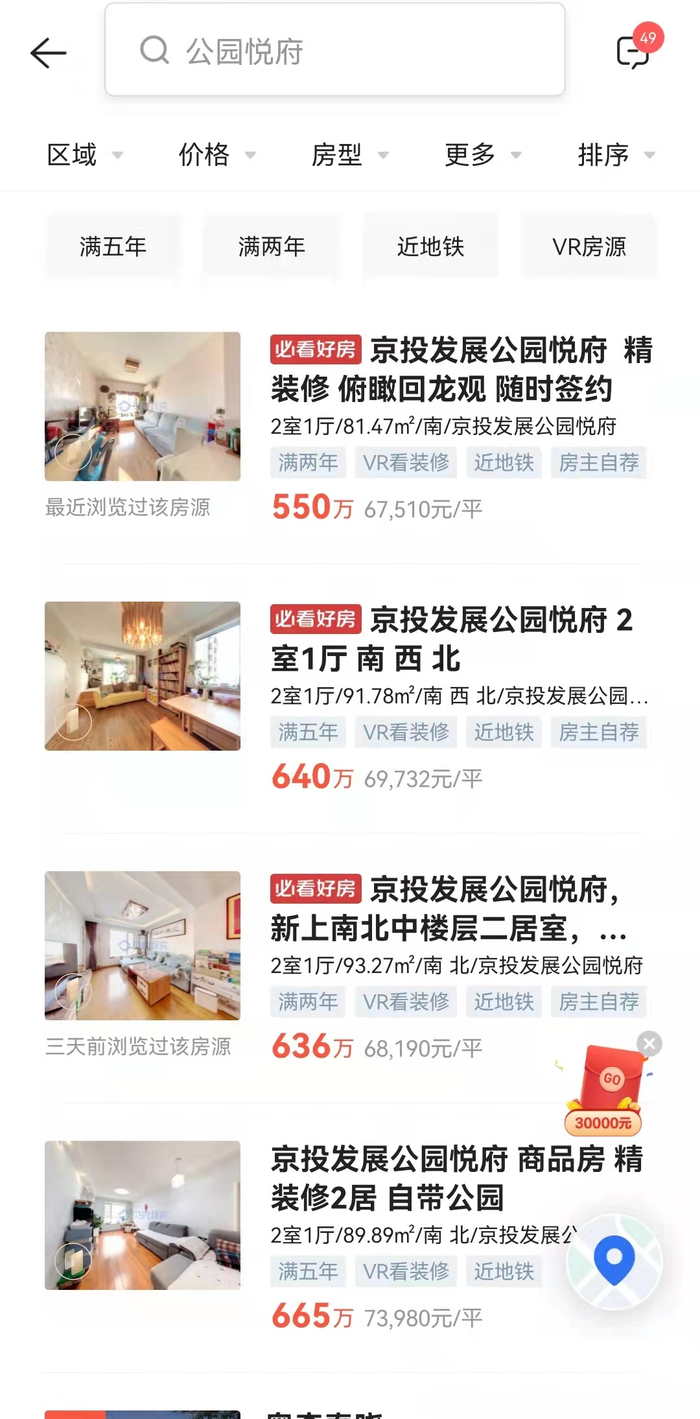This screenshot has width=700, height=1419.
Task: Open the 房型 dropdown
Action: click(x=349, y=155)
